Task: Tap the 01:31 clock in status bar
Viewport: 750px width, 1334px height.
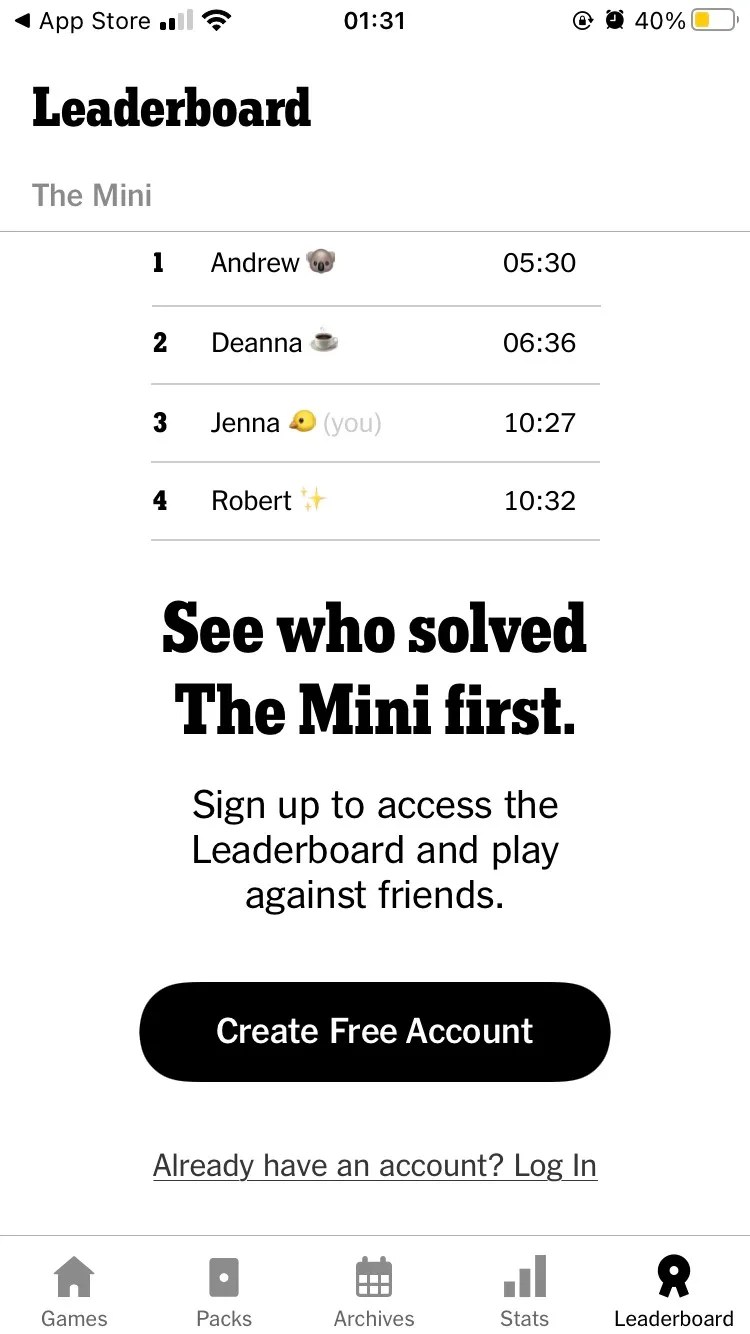Action: [374, 18]
